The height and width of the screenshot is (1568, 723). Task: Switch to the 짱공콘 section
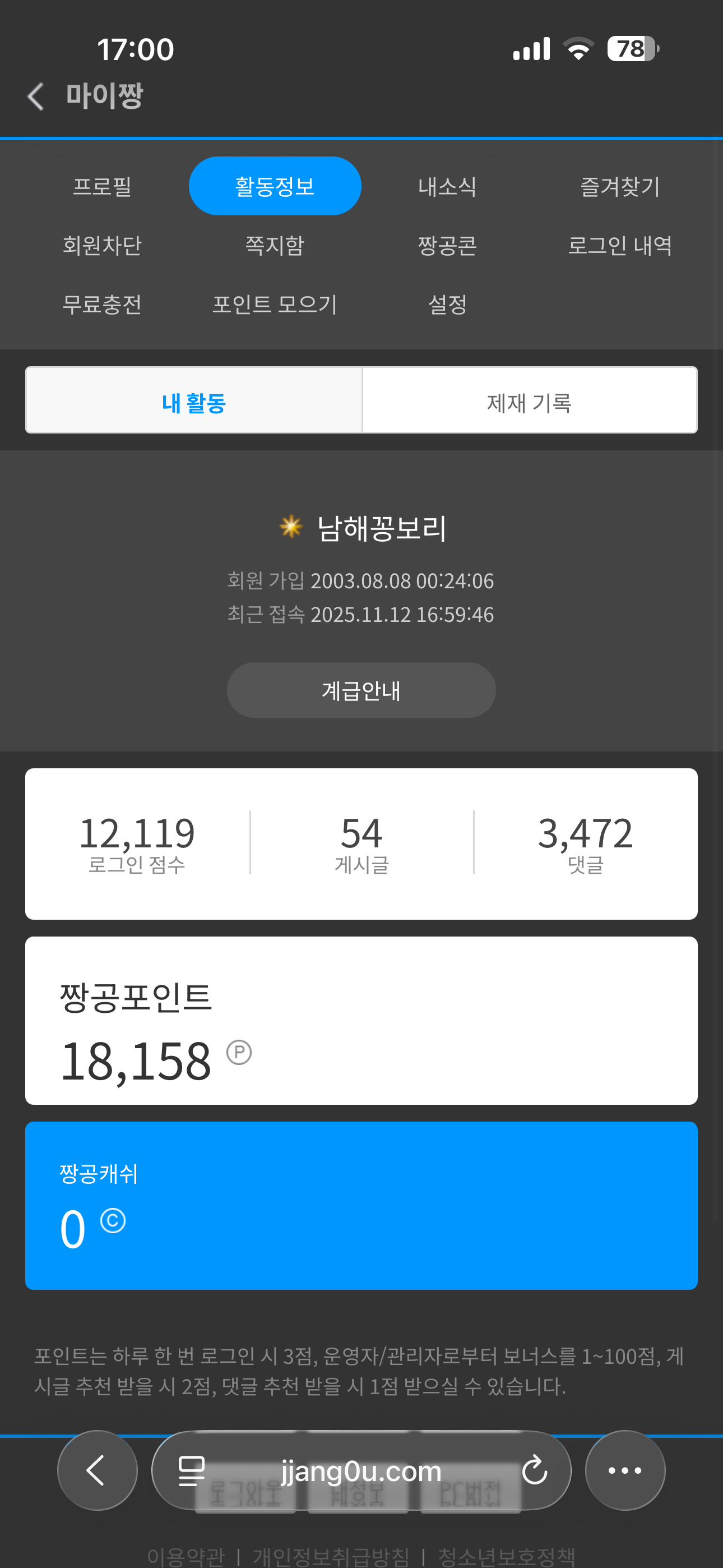[447, 245]
